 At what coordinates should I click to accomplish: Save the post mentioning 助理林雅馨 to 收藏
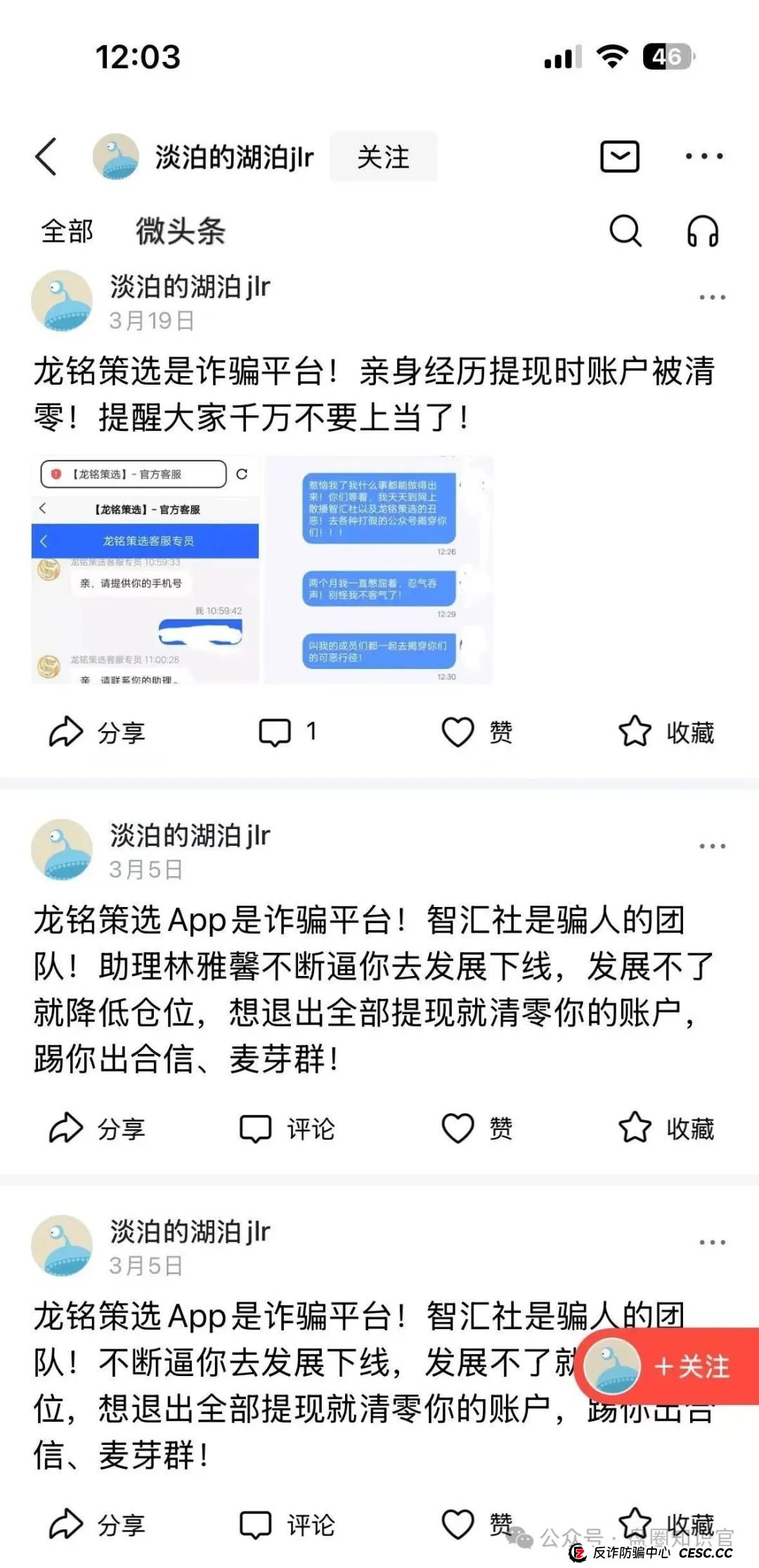coord(666,1129)
